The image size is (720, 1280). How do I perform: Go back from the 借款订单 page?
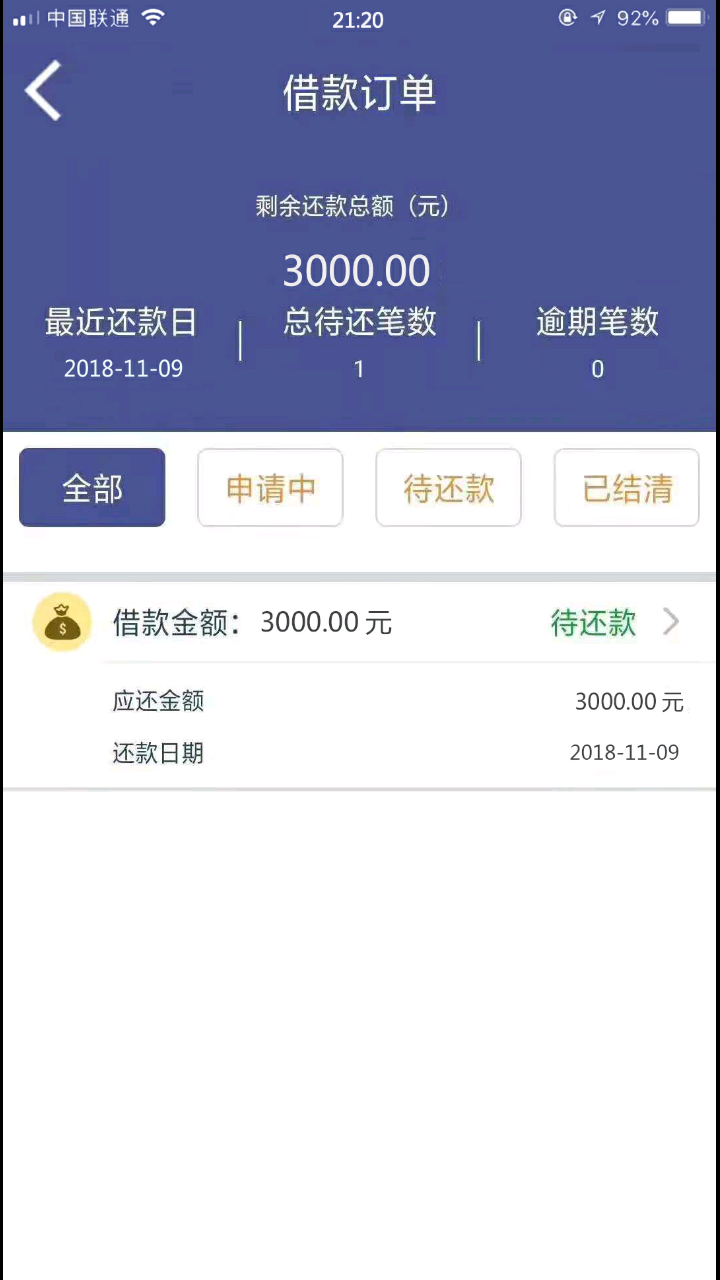click(x=44, y=91)
